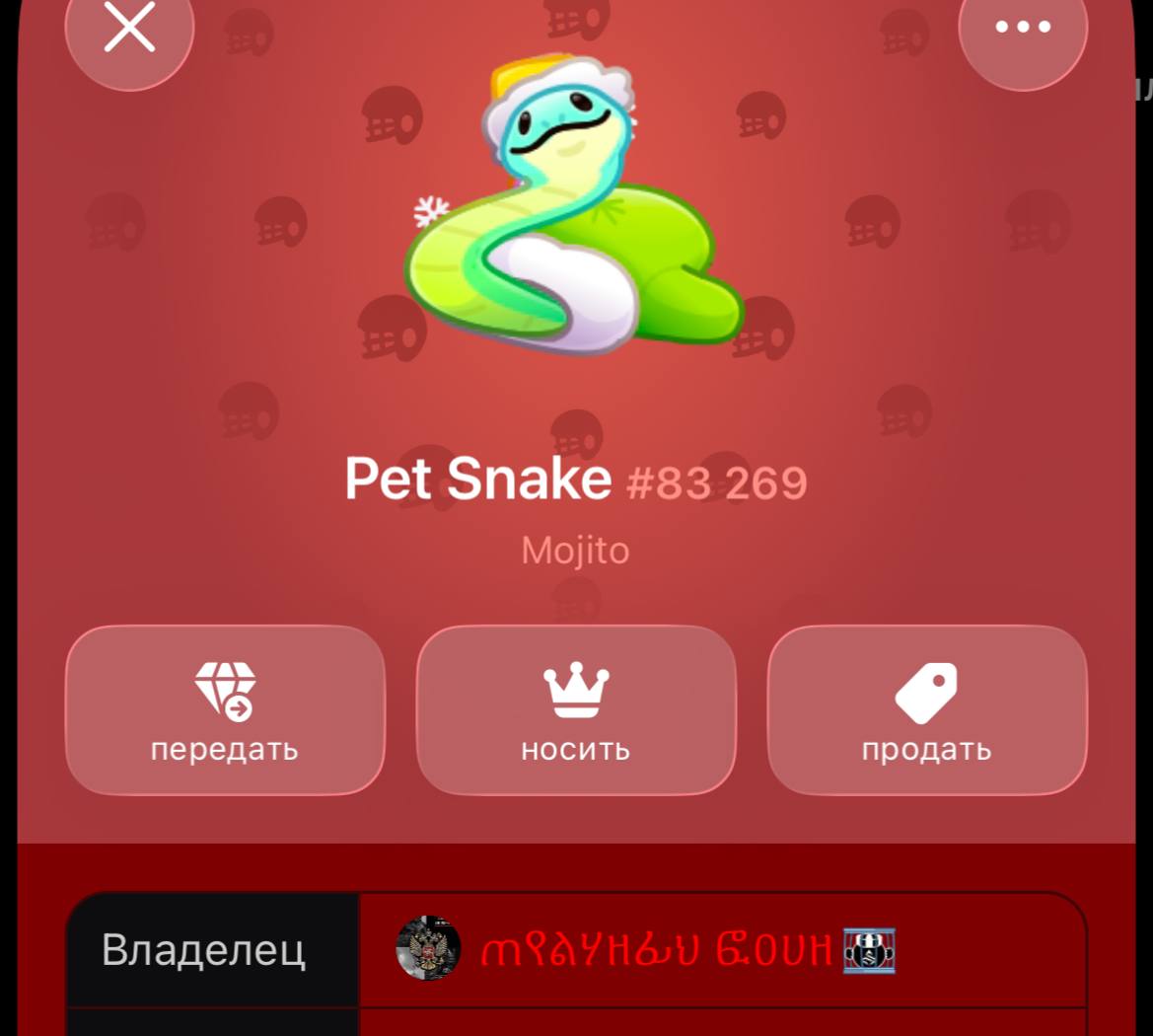Tap продать to sell the gift

point(927,709)
